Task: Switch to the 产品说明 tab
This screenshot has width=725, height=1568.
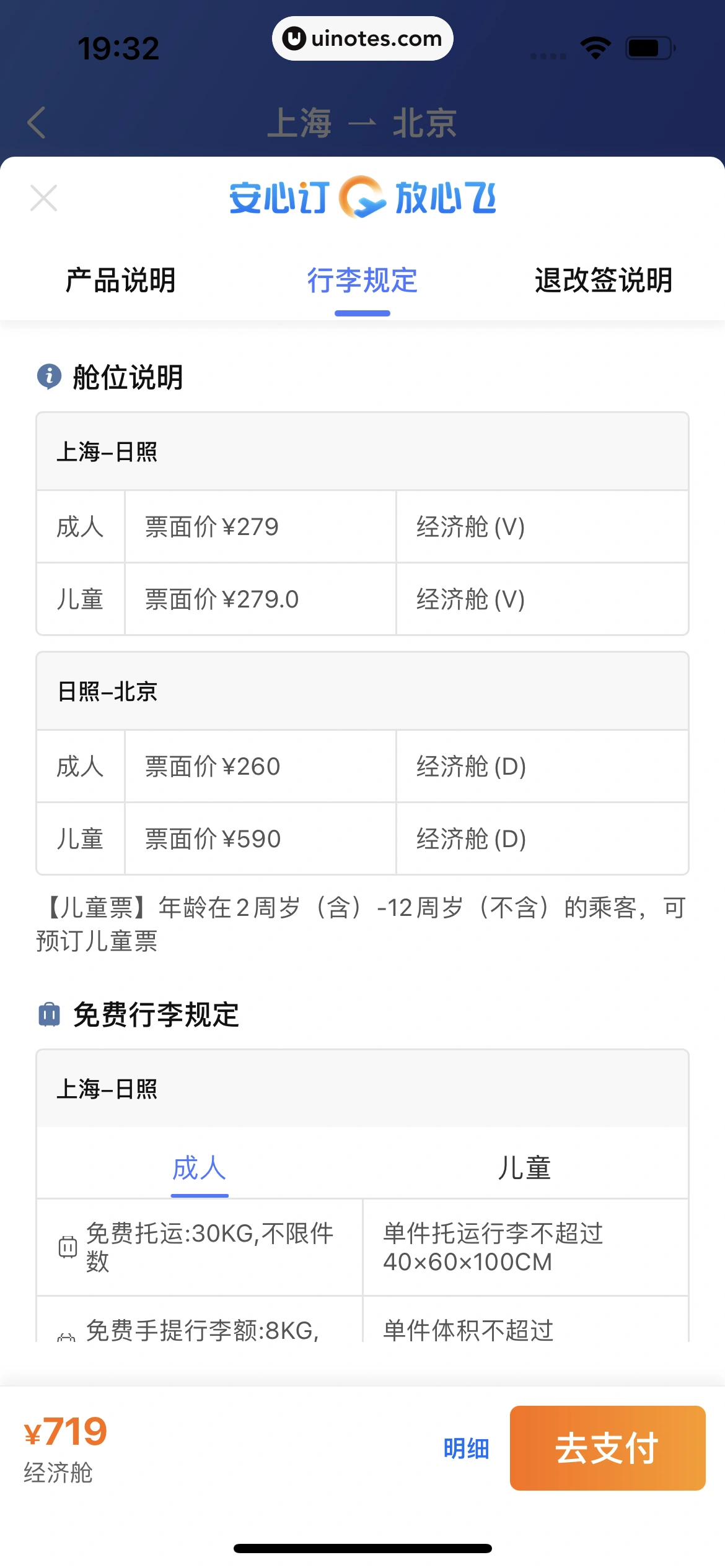Action: [x=121, y=280]
